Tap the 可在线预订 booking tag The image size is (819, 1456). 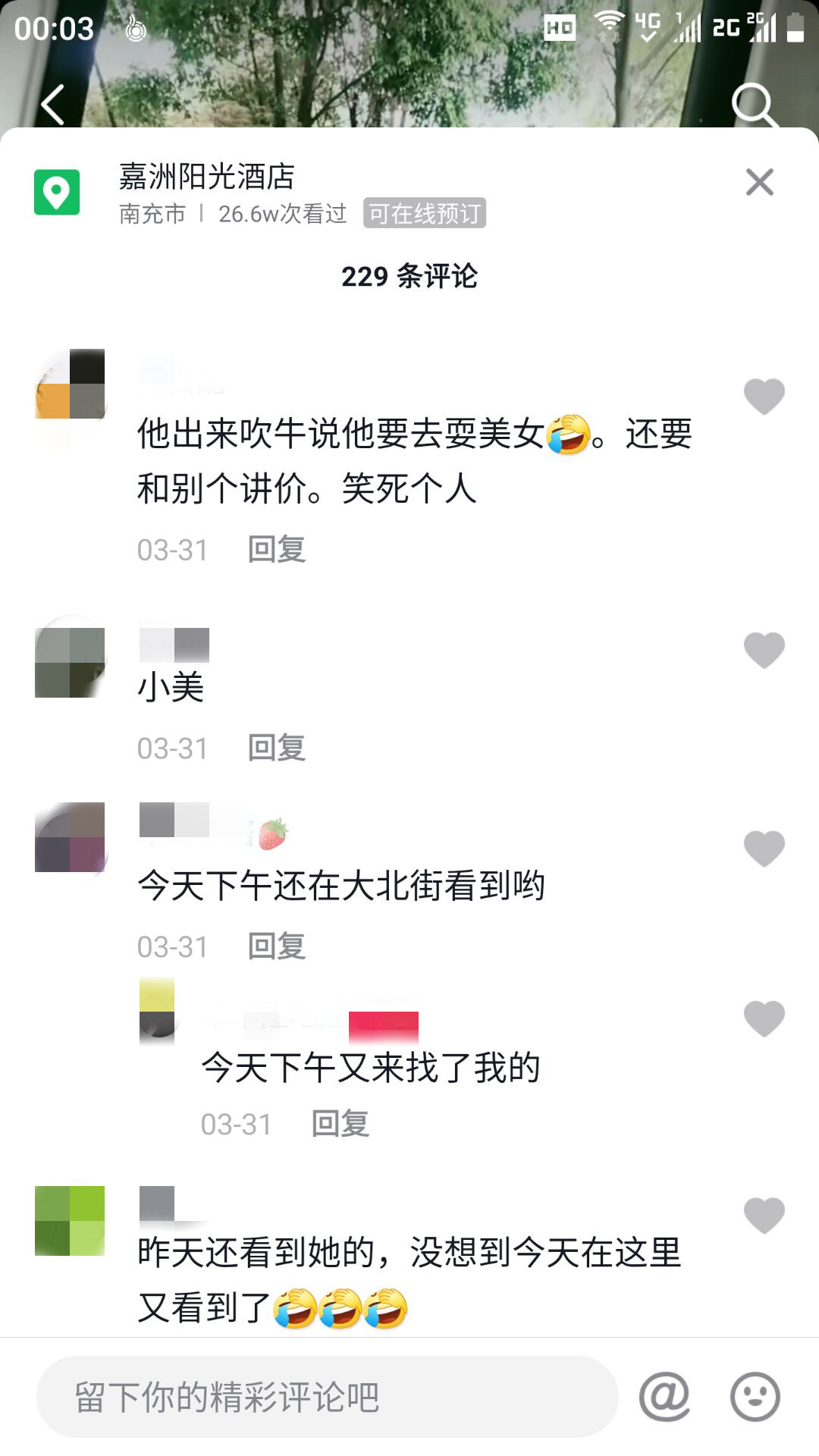coord(424,213)
